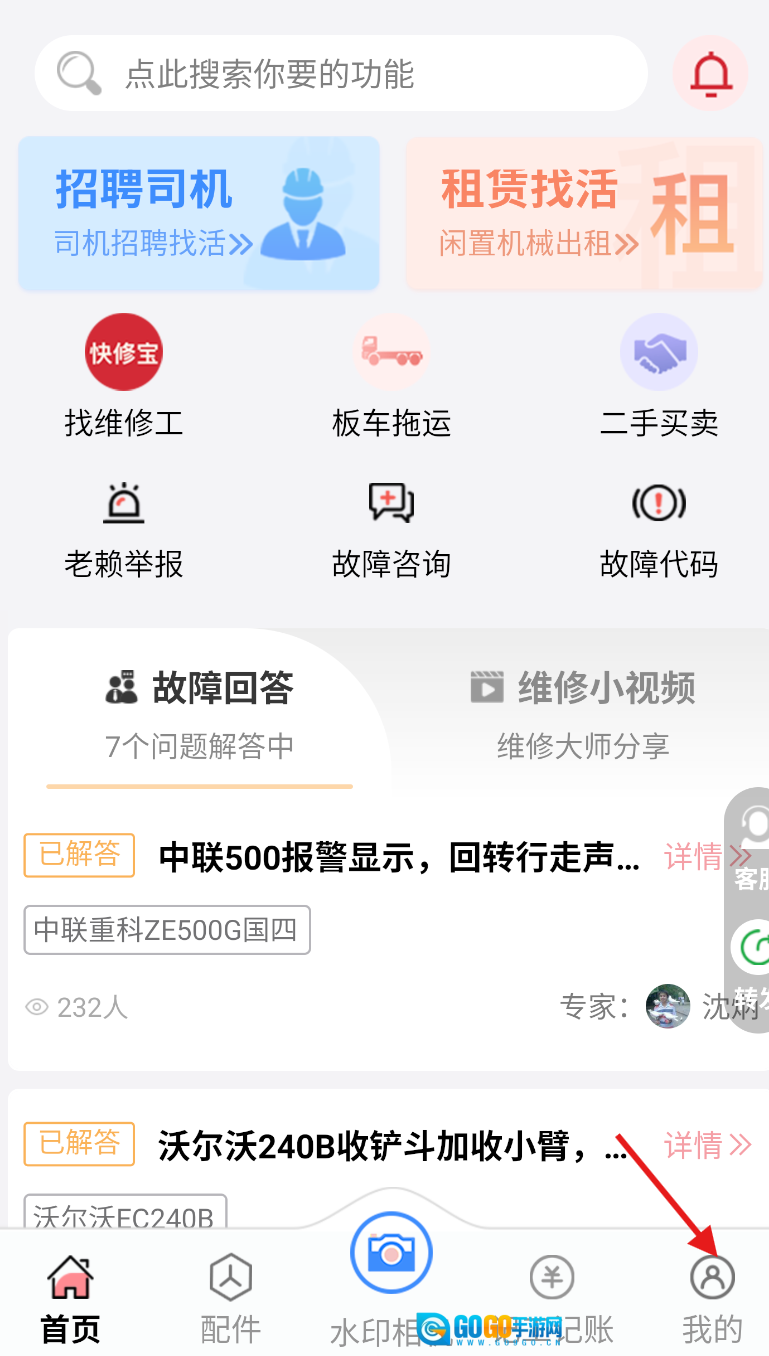View 详情 of the 中联500 question
Viewport: 769px width, 1356px height.
click(707, 856)
